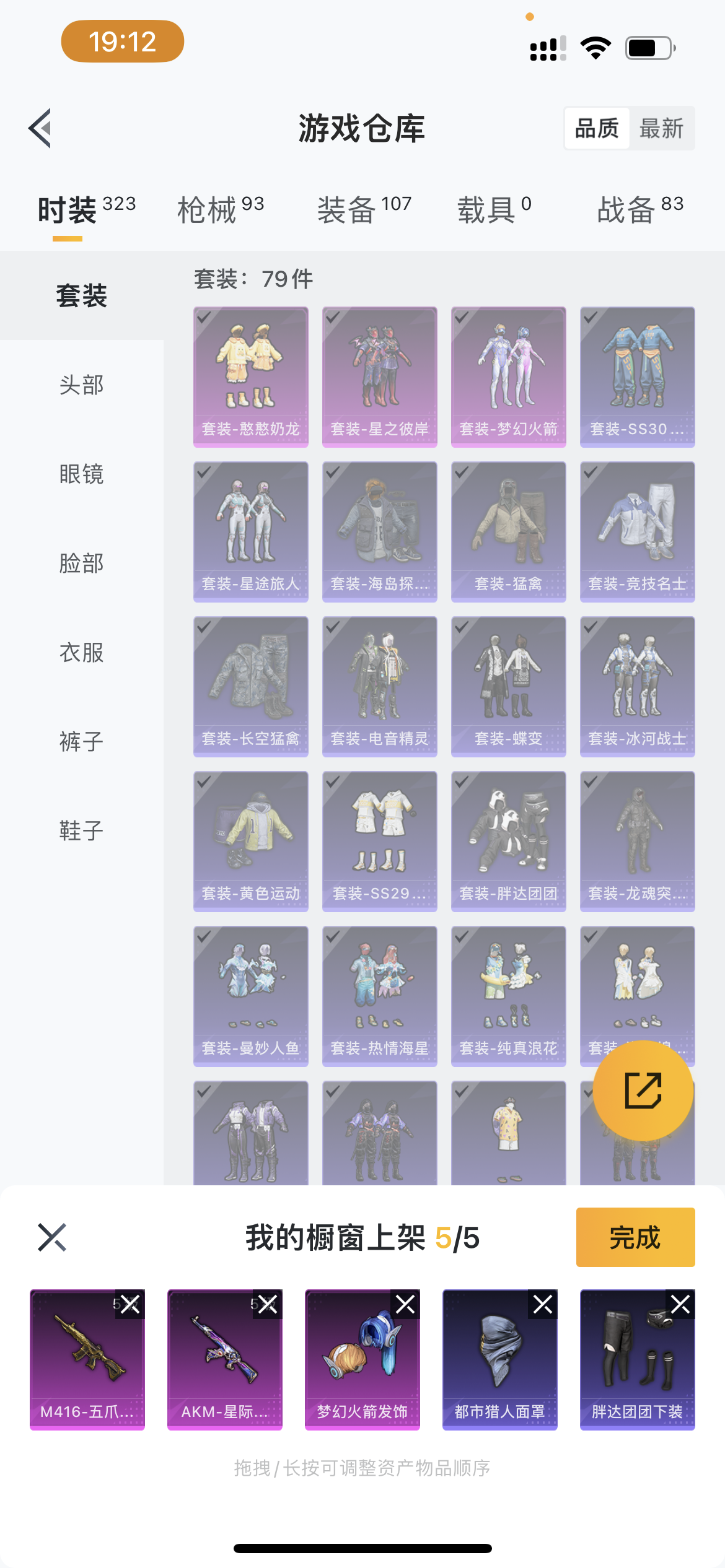Select 套装-憨憨奶龙 item
The image size is (725, 1568).
tap(250, 376)
